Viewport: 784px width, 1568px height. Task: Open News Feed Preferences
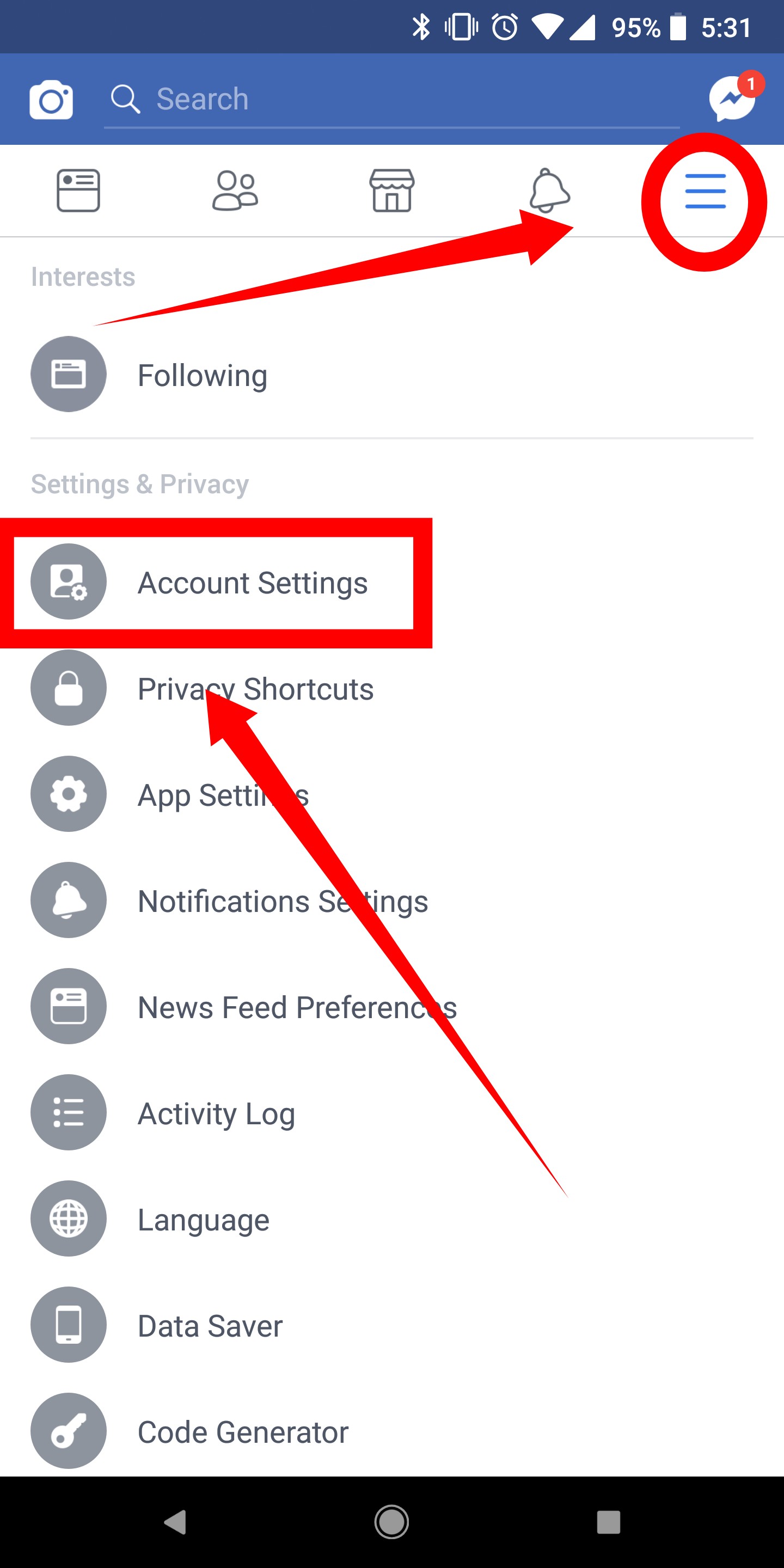tap(297, 1007)
